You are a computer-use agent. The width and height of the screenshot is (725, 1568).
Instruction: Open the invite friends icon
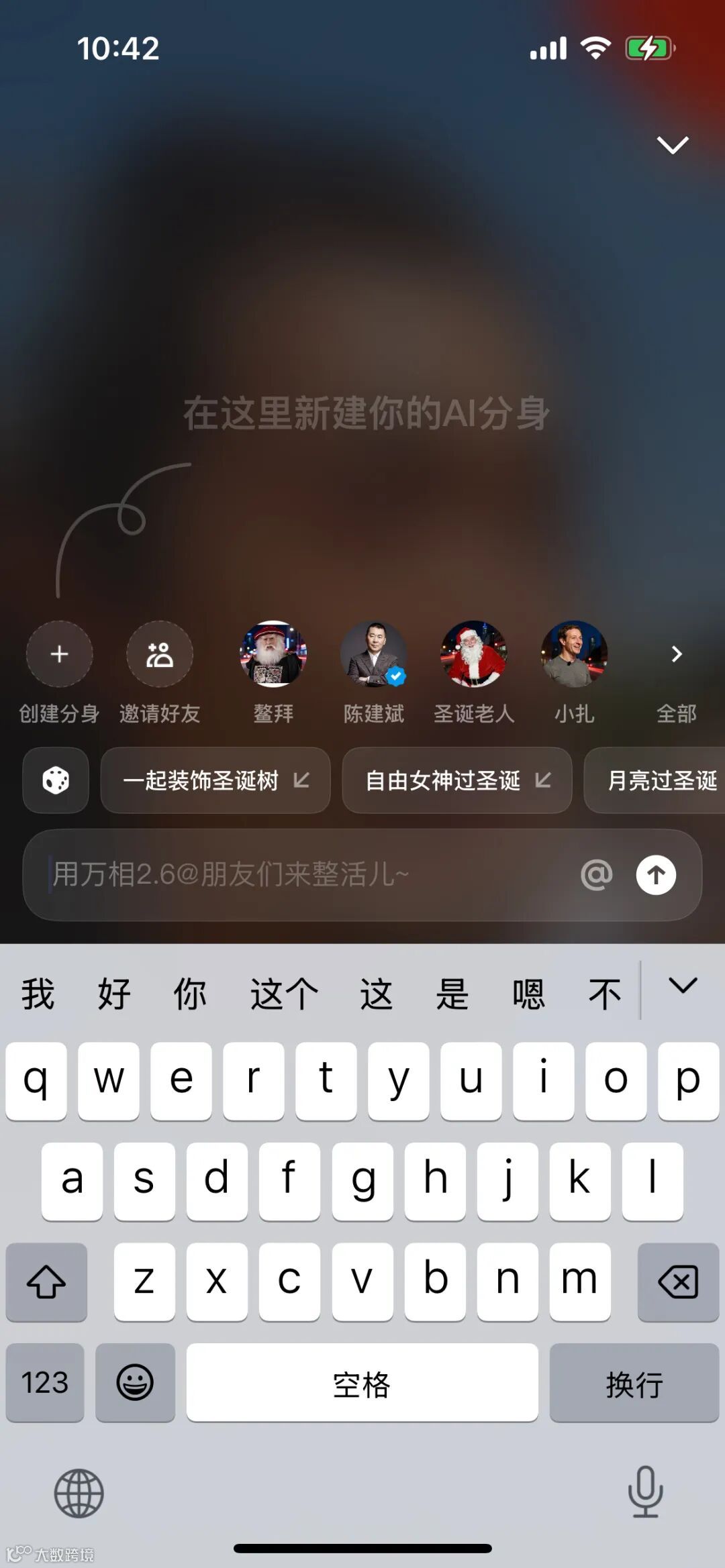pyautogui.click(x=160, y=656)
